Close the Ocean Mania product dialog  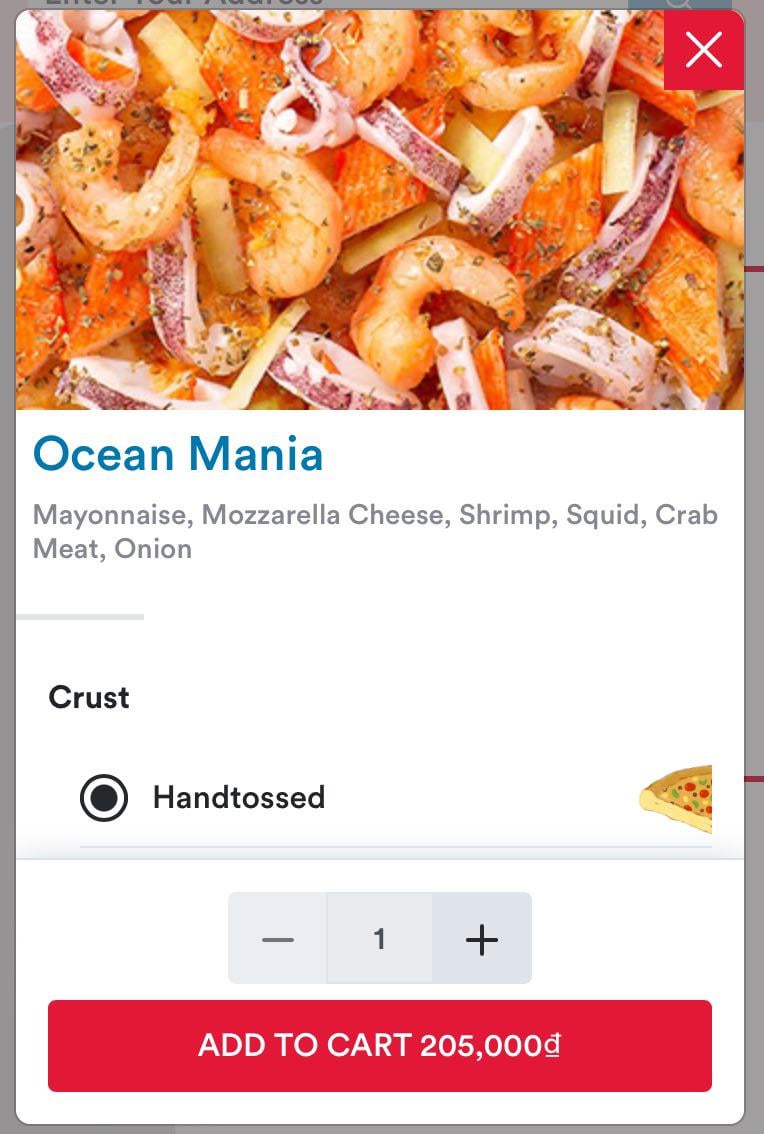(x=703, y=50)
